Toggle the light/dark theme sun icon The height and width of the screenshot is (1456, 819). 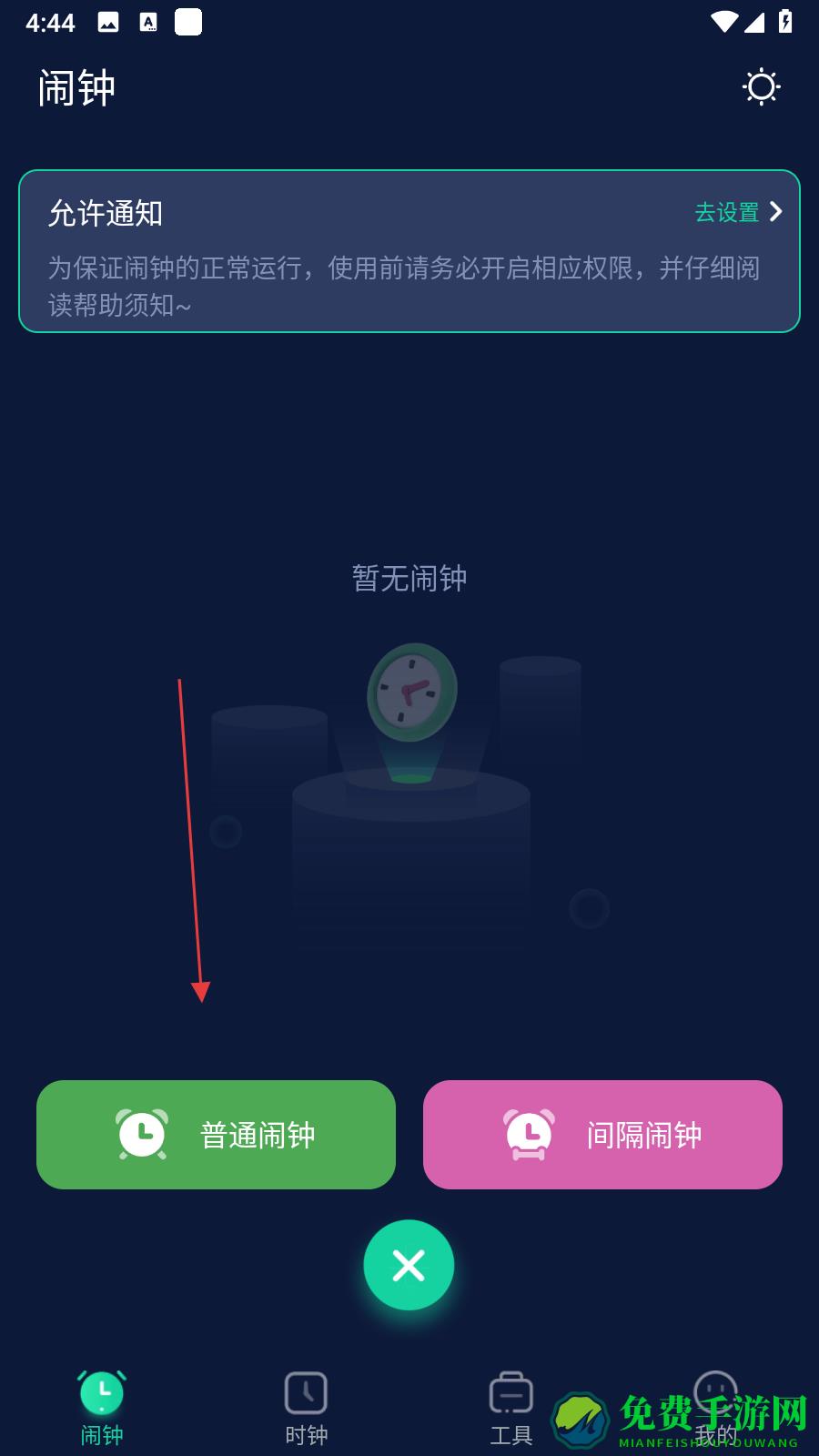click(761, 87)
